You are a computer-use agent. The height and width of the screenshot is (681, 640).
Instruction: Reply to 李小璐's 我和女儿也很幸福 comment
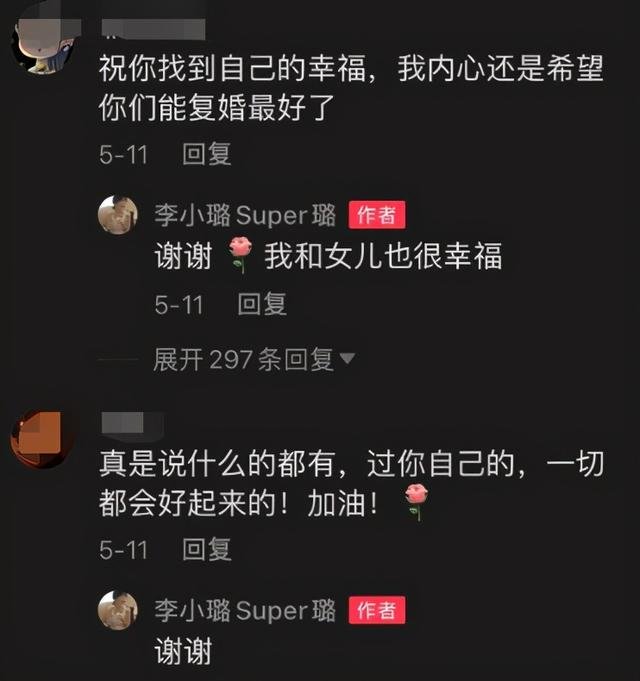click(x=262, y=305)
